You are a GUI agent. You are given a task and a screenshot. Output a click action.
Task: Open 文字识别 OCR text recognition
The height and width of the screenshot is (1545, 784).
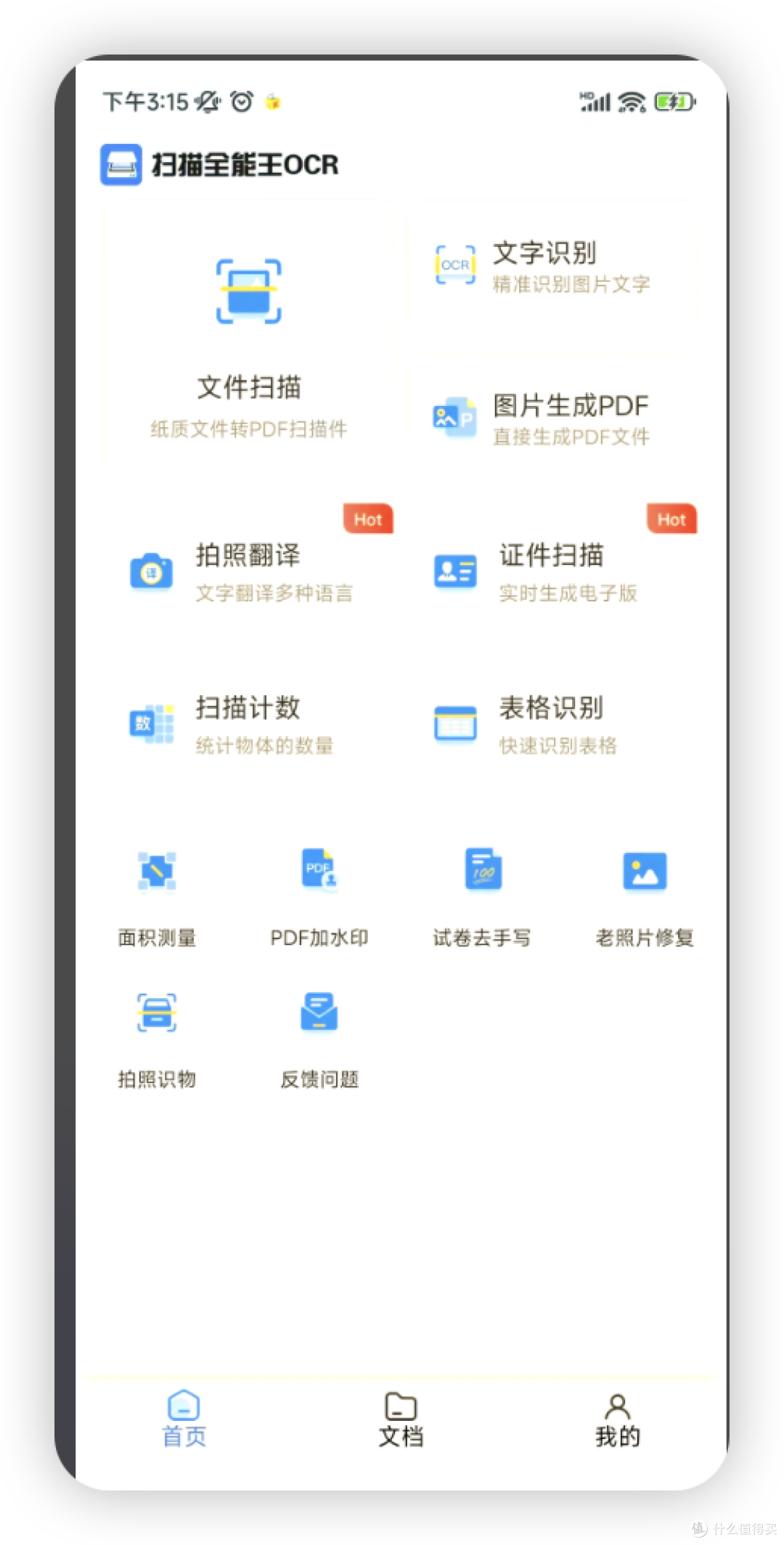tap(553, 267)
